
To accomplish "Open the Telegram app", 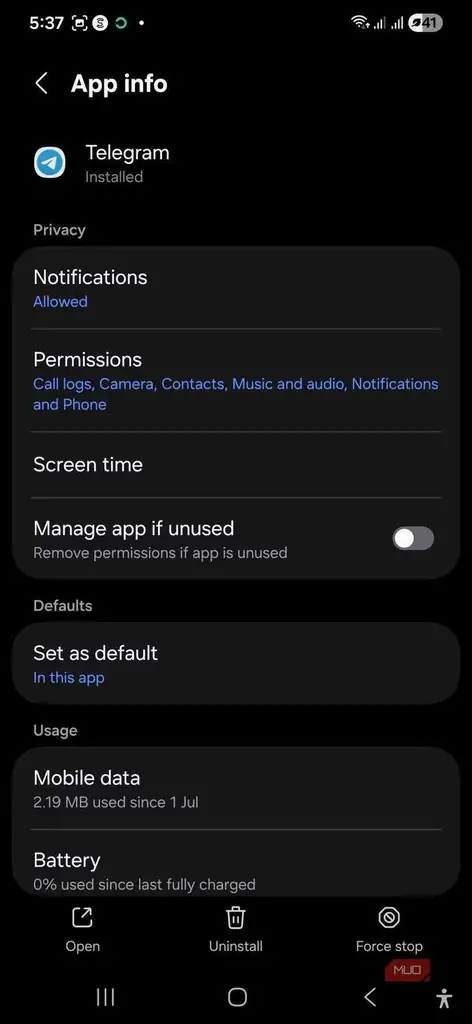I will pos(82,929).
